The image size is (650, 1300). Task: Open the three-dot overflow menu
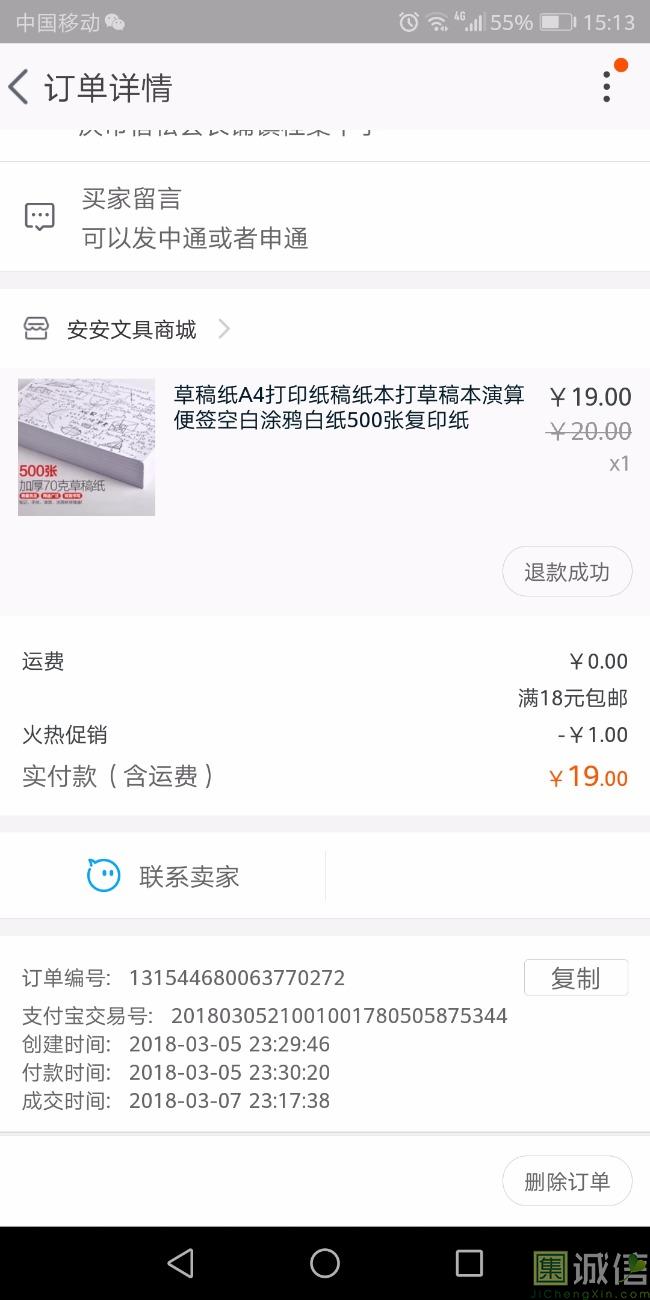point(606,87)
